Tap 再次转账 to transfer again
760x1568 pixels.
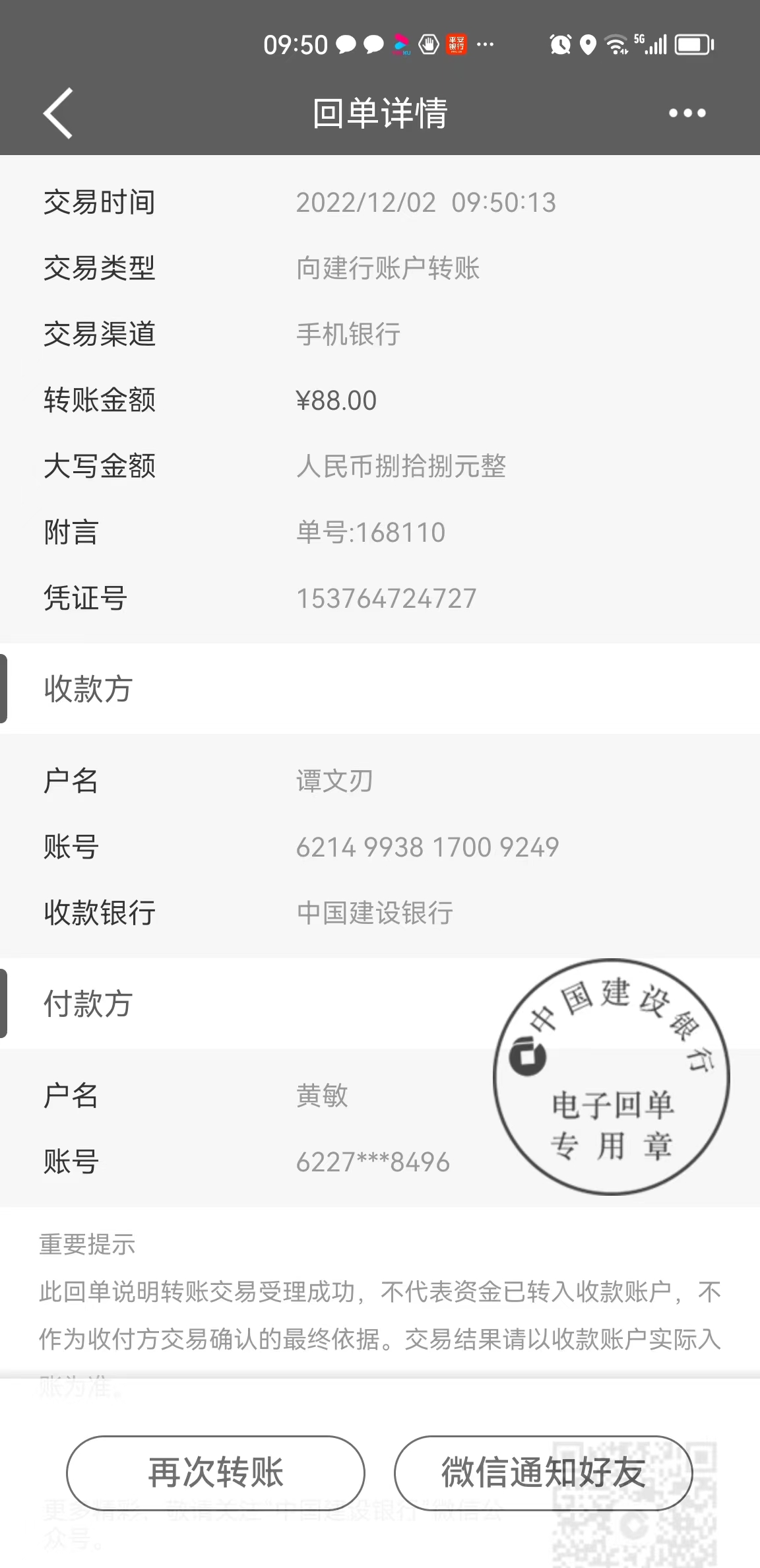[x=216, y=1472]
